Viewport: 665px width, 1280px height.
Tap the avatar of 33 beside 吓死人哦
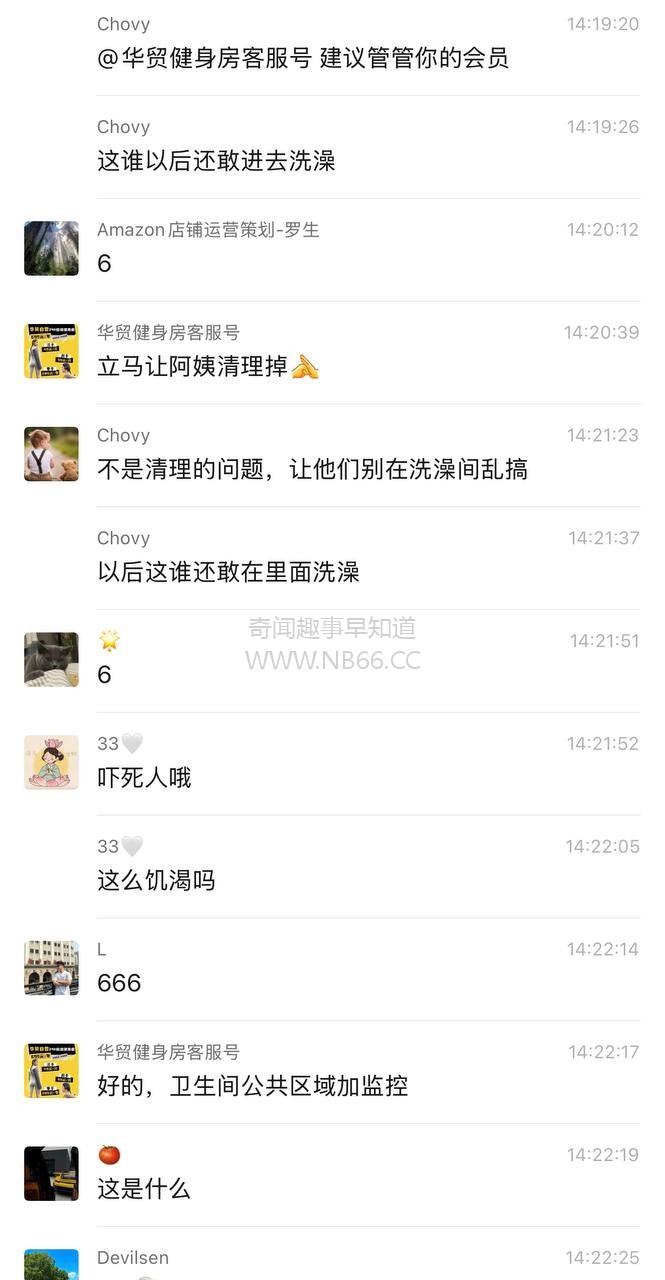pyautogui.click(x=51, y=762)
